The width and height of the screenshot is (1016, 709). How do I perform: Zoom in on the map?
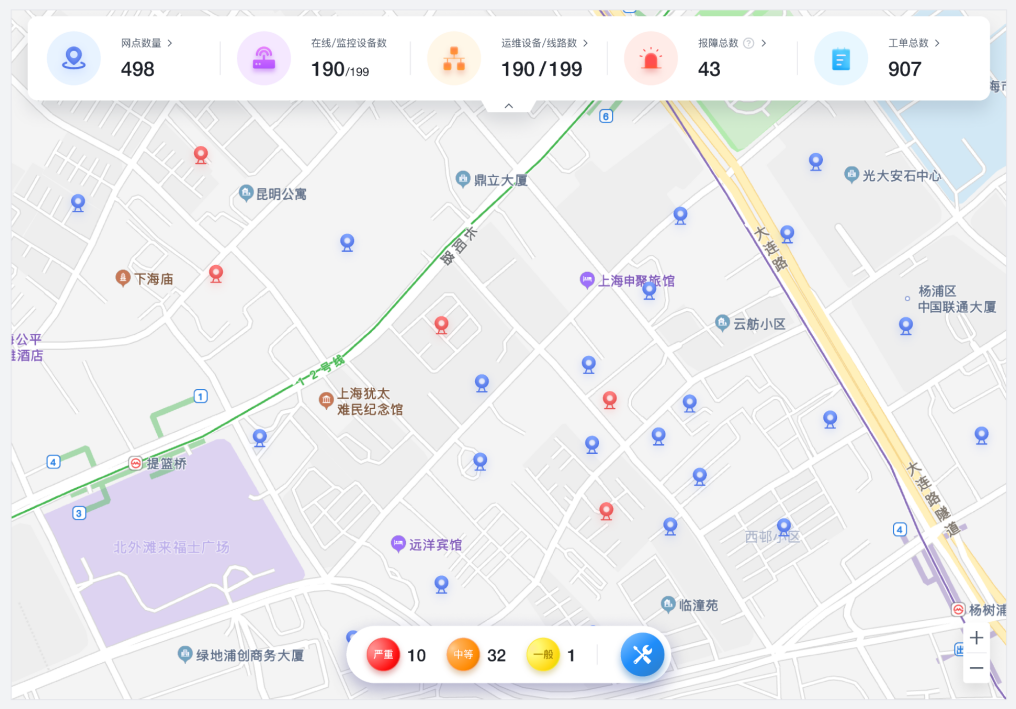point(976,637)
